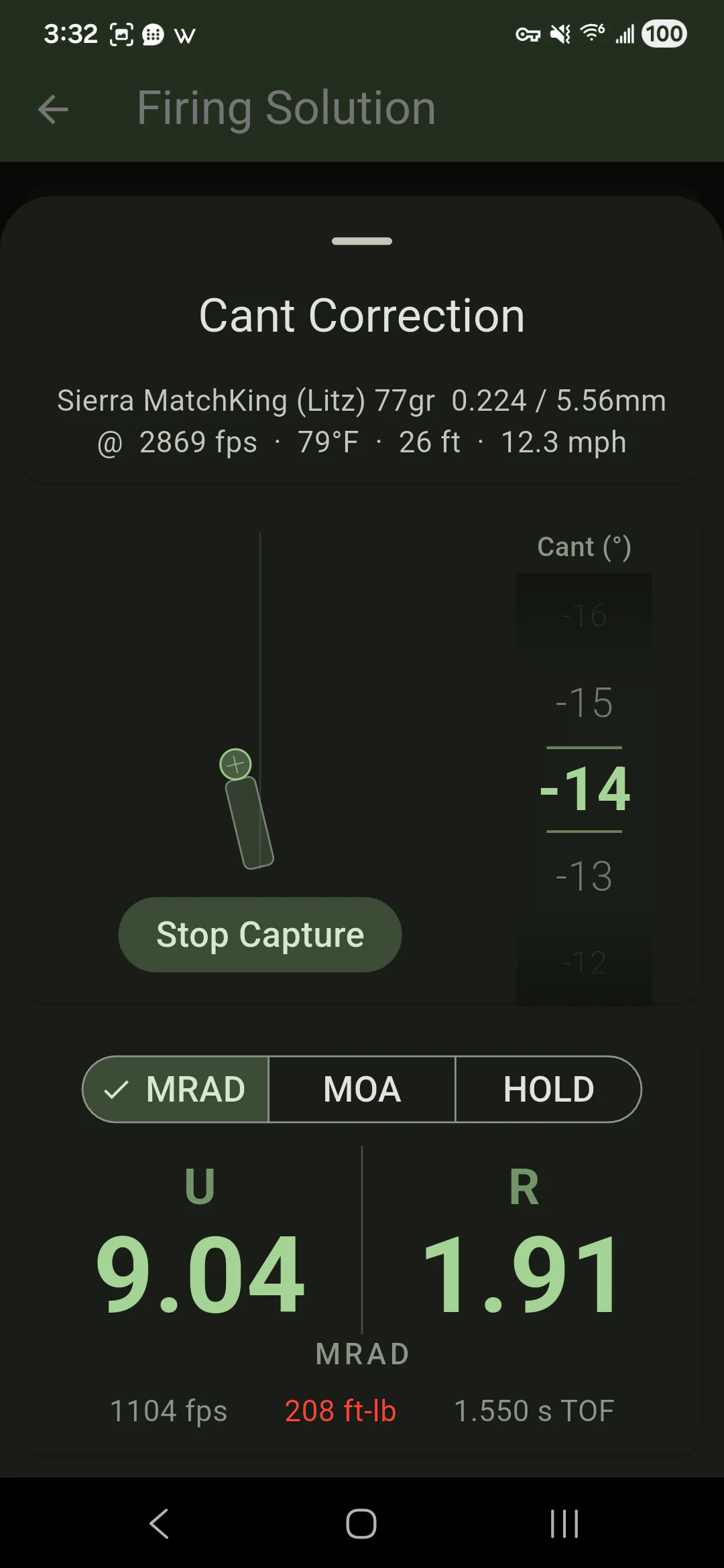
Task: Stop the cant capture
Action: (260, 935)
